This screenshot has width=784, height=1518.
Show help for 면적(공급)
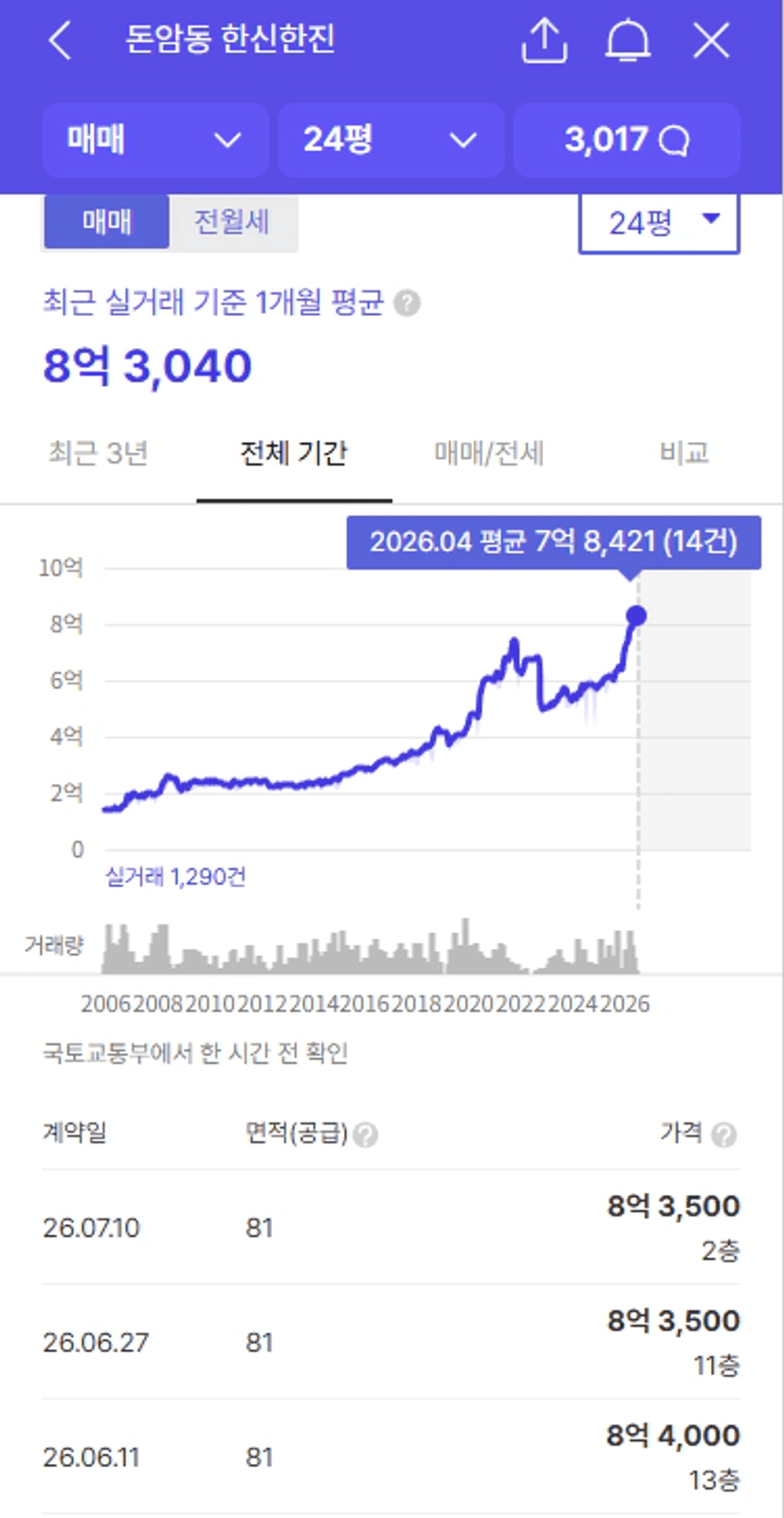coord(366,1135)
